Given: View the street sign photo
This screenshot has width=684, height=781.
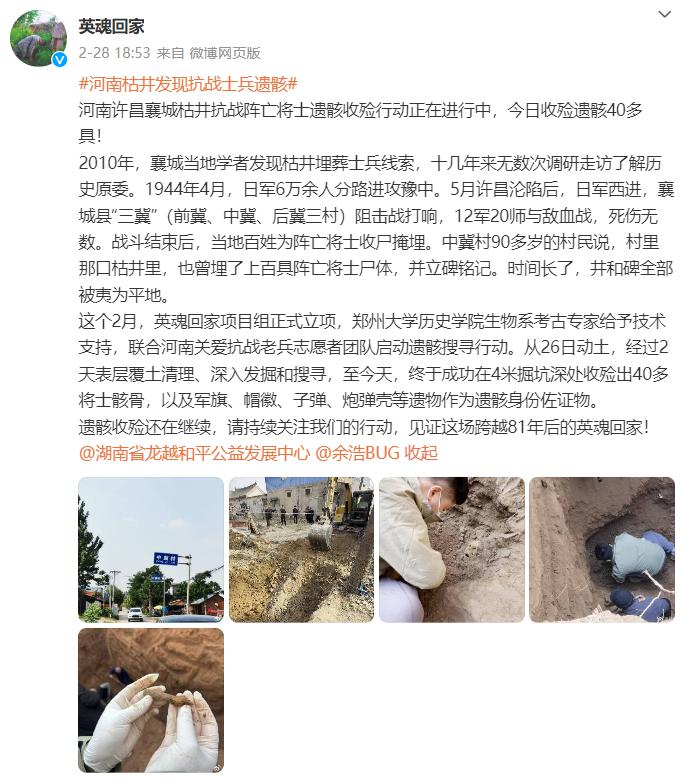Looking at the screenshot, I should [151, 549].
